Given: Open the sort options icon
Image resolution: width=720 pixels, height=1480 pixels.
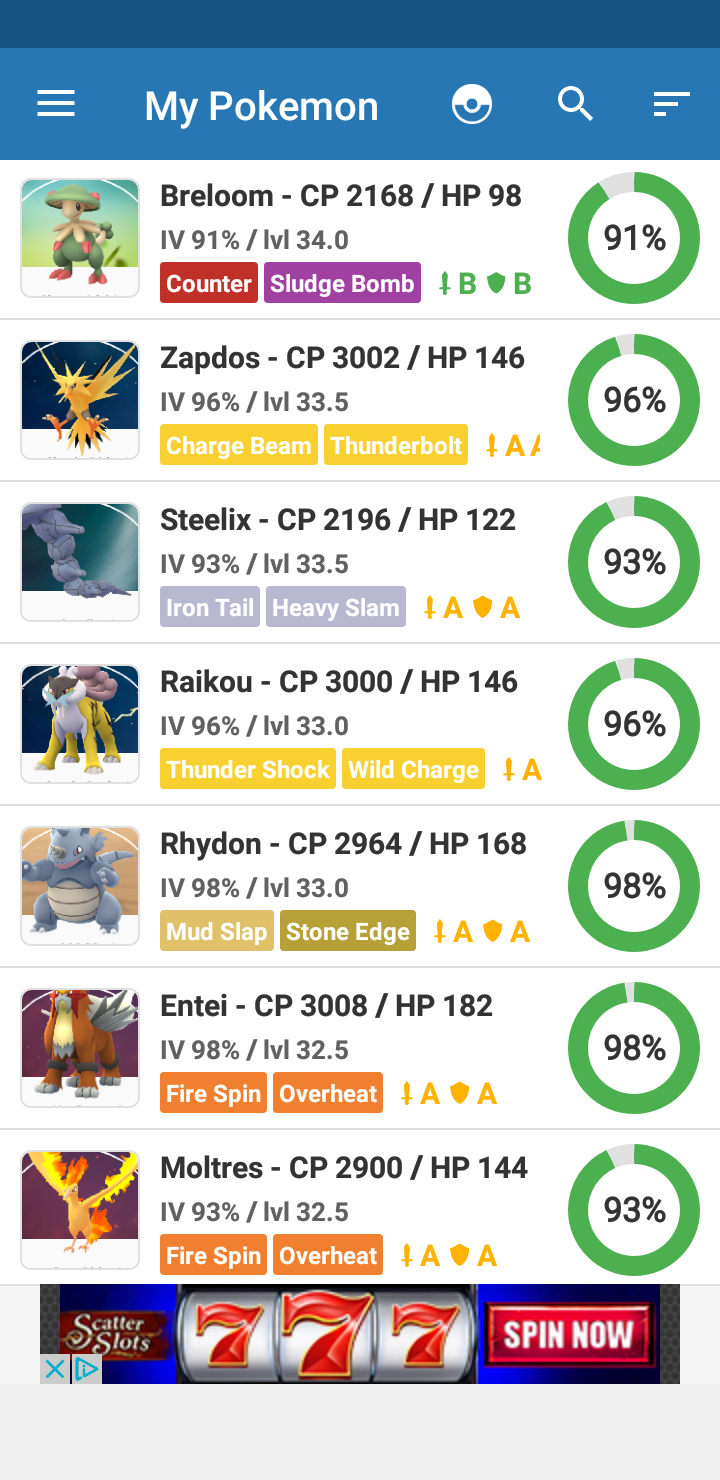Looking at the screenshot, I should point(671,104).
